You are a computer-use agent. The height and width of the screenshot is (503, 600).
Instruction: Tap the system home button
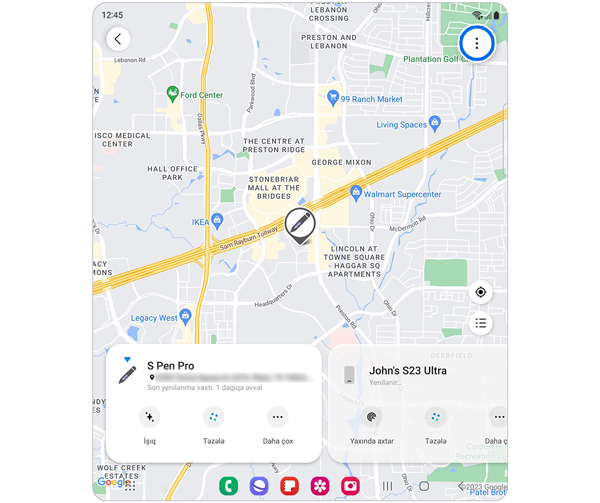coord(424,486)
